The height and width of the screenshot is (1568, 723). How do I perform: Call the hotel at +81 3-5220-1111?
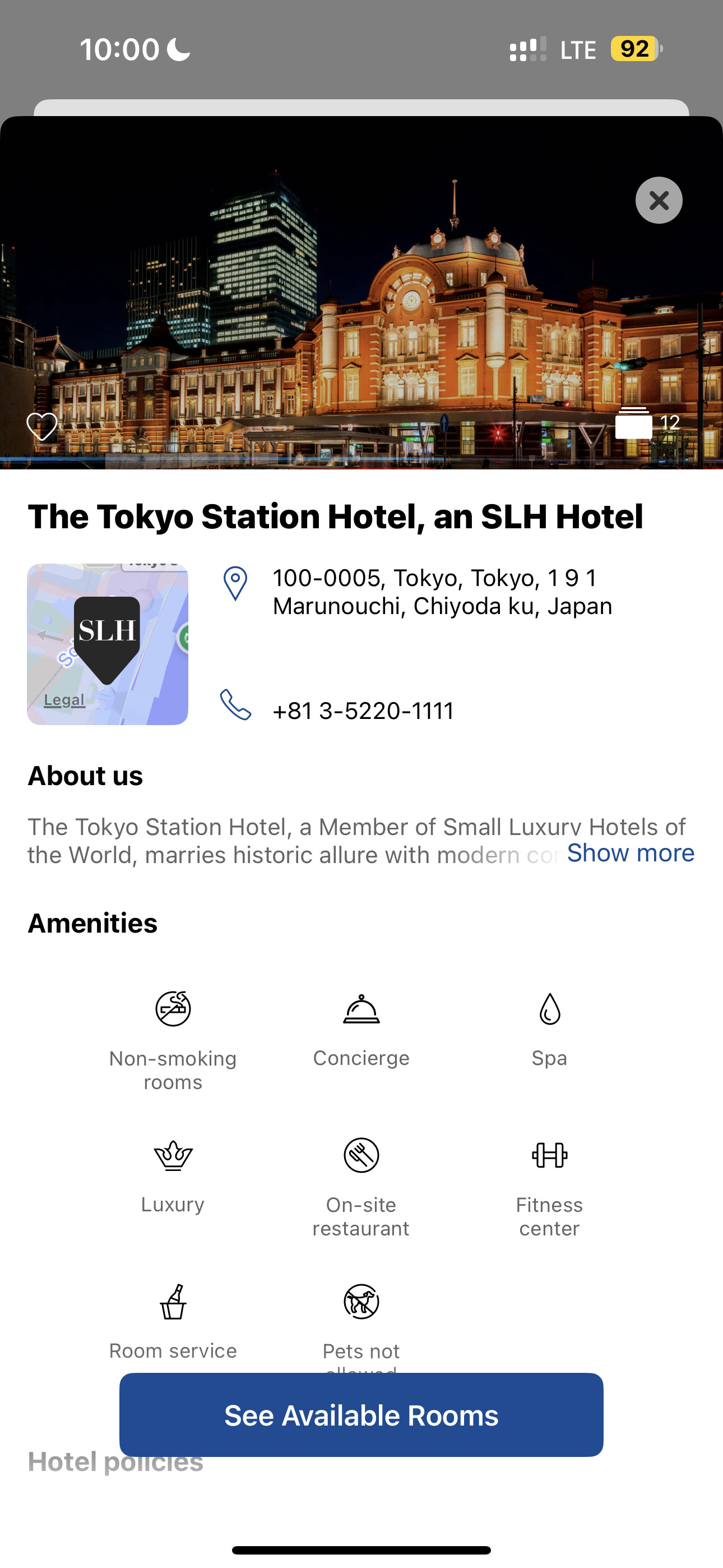tap(363, 711)
